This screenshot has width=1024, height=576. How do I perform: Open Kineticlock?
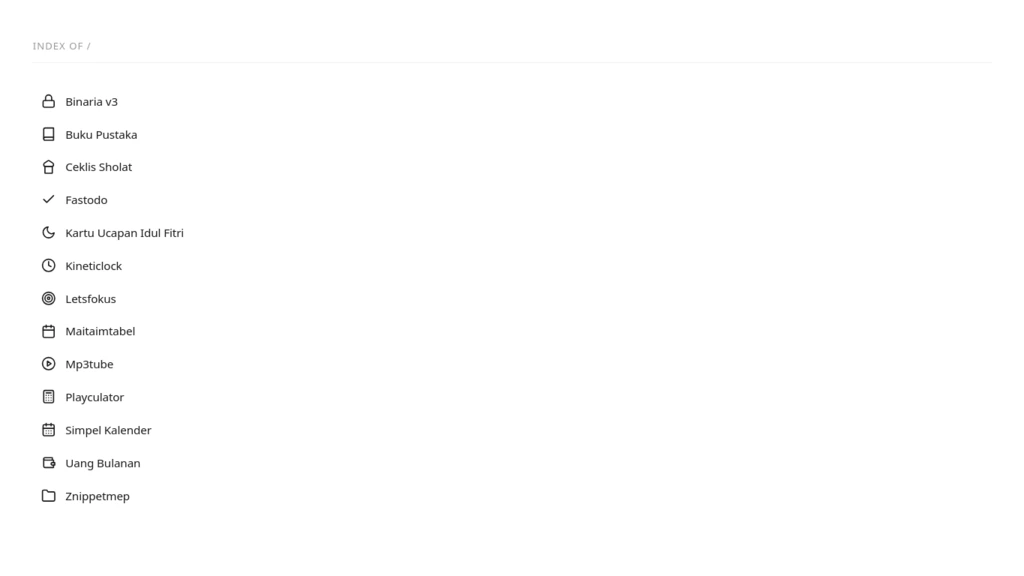[x=93, y=266]
